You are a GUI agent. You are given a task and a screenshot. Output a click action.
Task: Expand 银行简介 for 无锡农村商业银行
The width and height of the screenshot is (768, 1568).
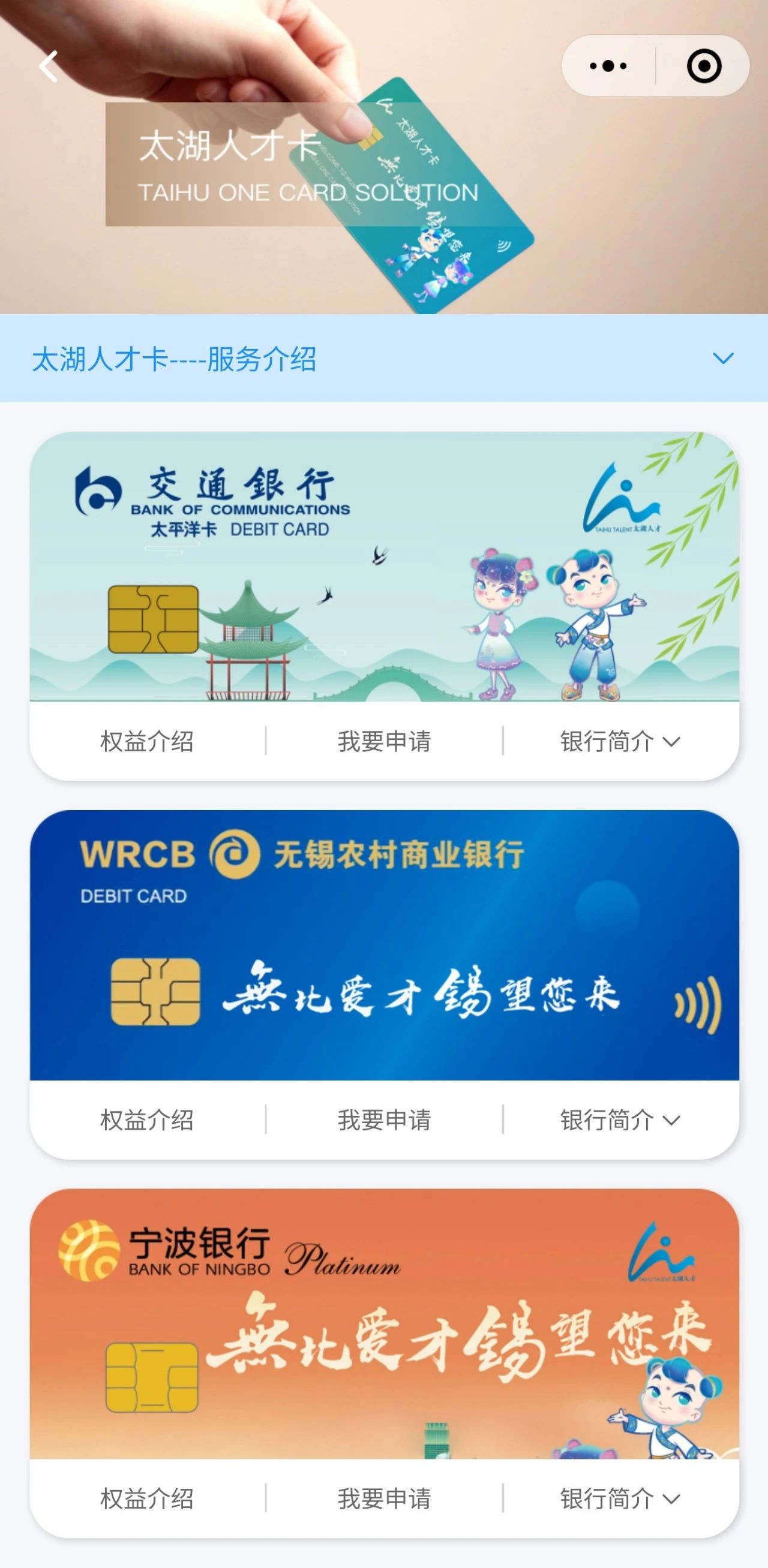[620, 1120]
